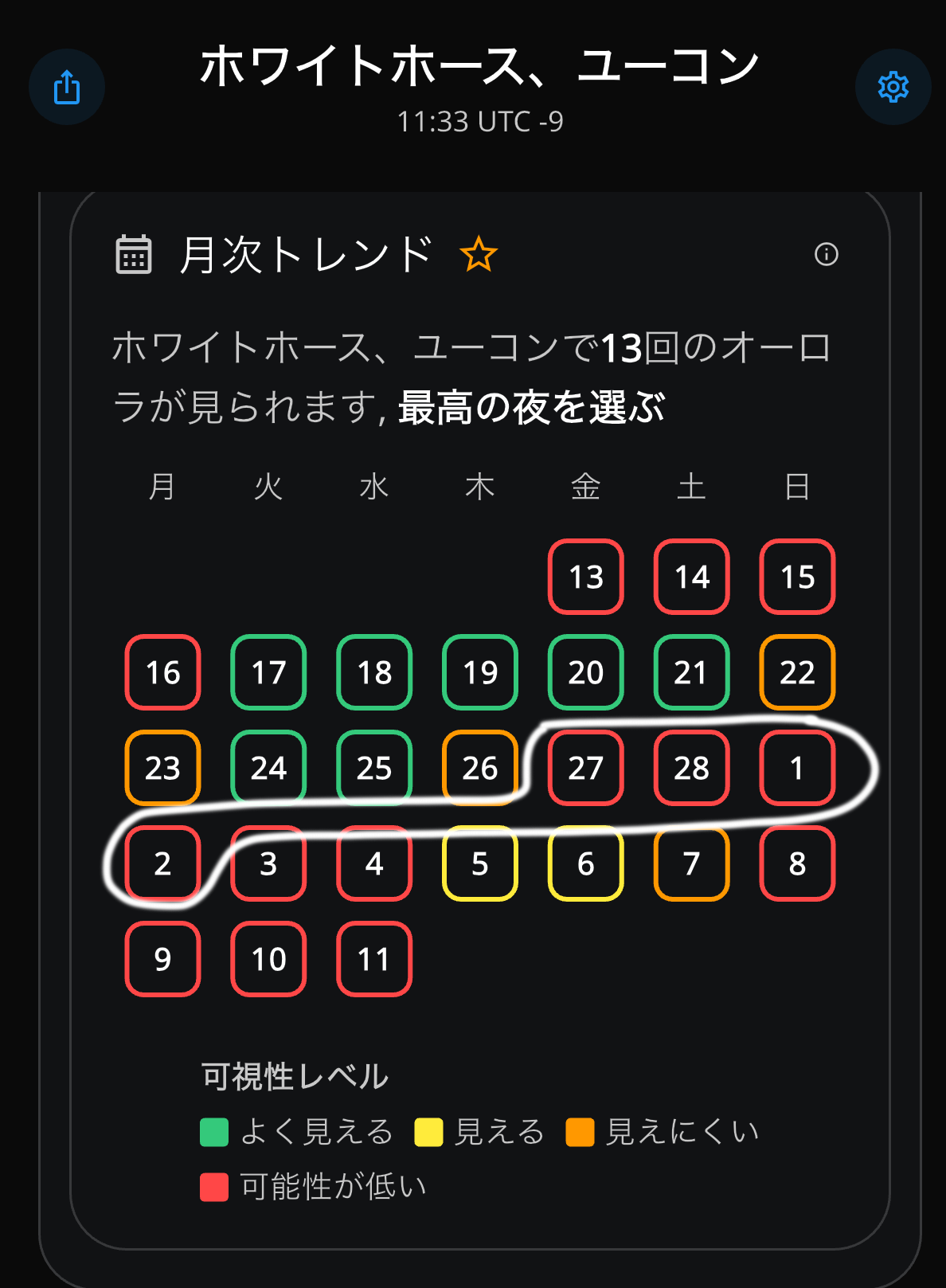Select day 22 in calendar
Screen dimensions: 946x1288
[x=797, y=672]
